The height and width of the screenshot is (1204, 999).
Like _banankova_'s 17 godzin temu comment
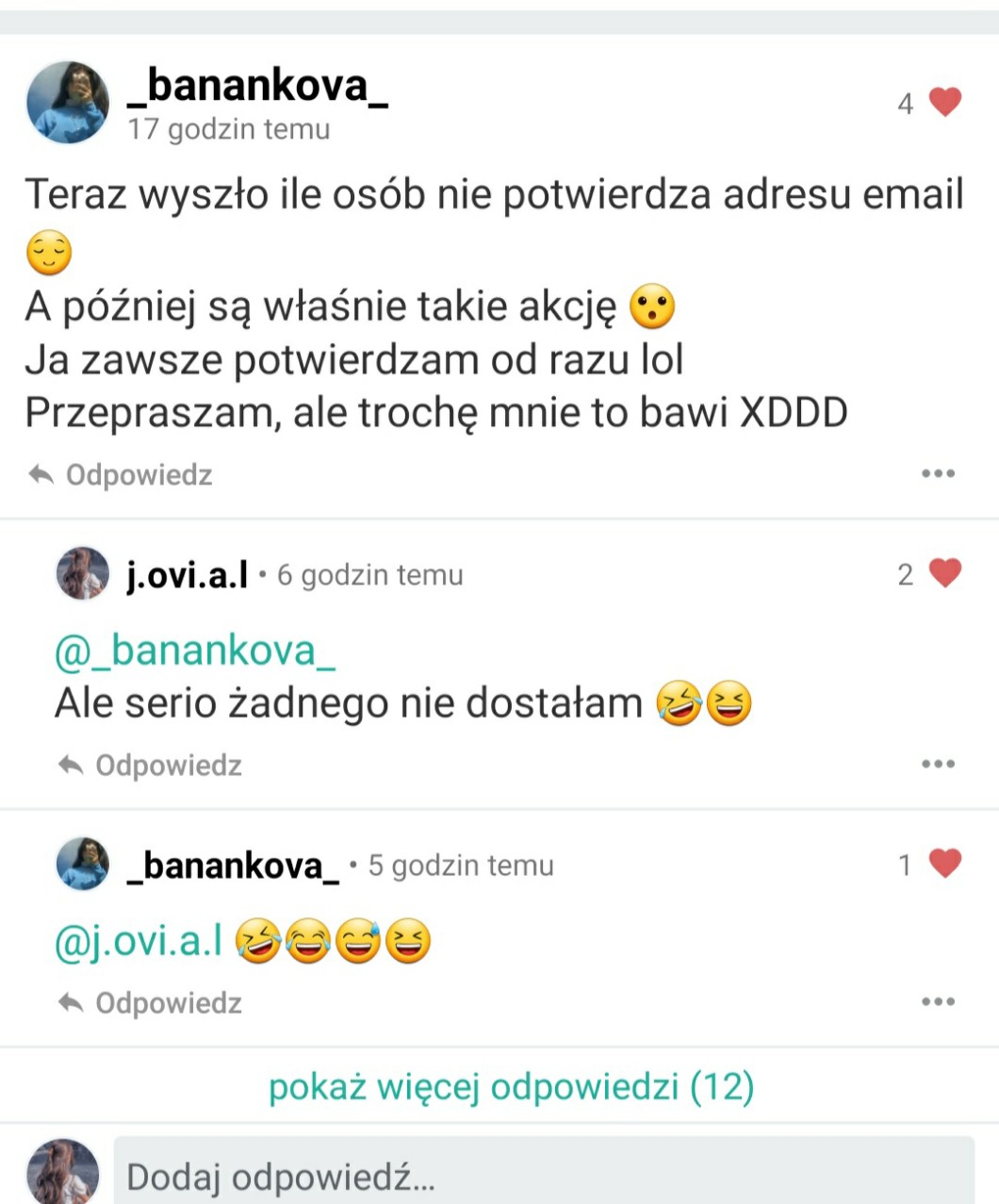click(944, 102)
